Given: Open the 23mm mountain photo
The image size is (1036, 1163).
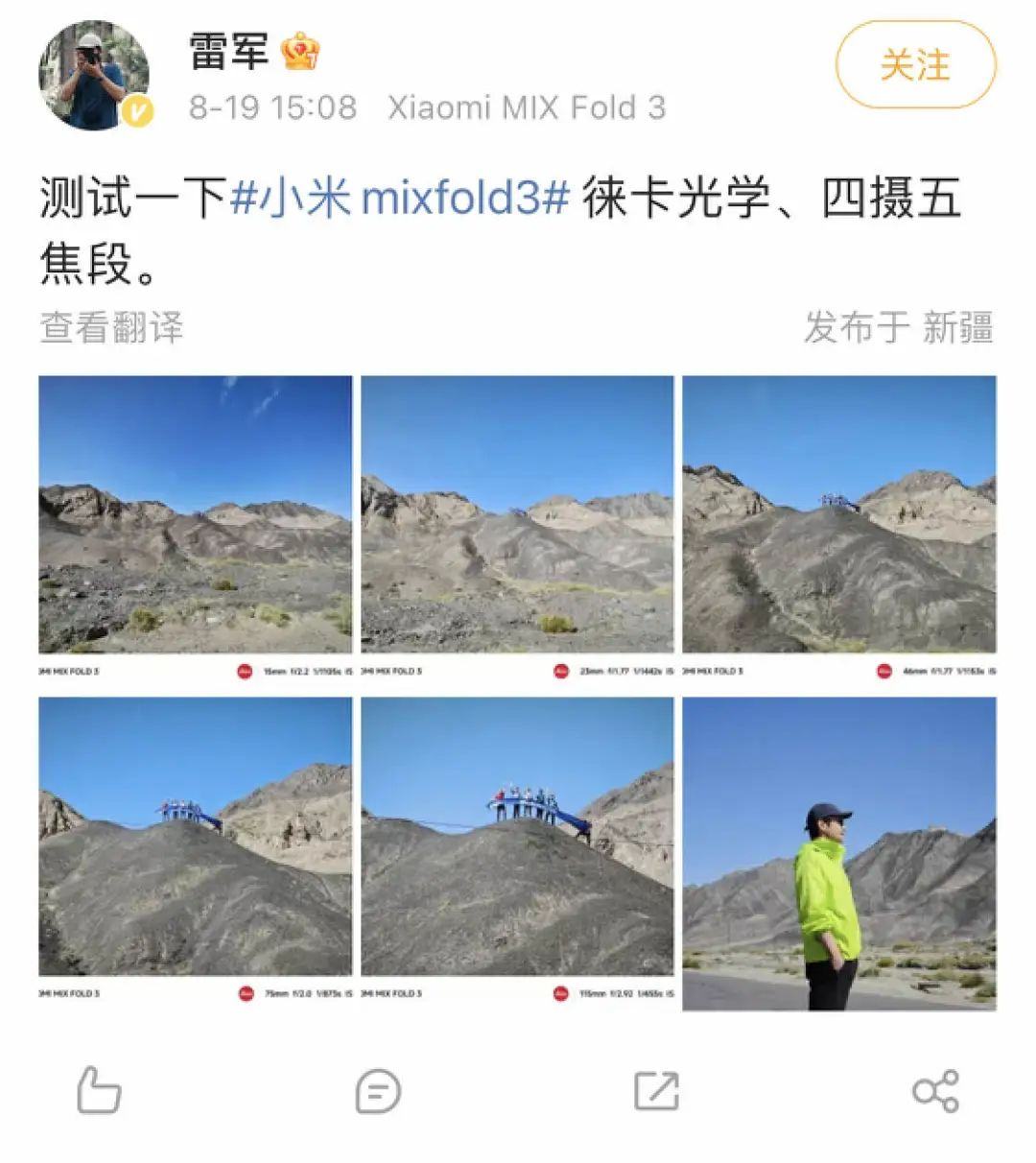Looking at the screenshot, I should tap(517, 516).
